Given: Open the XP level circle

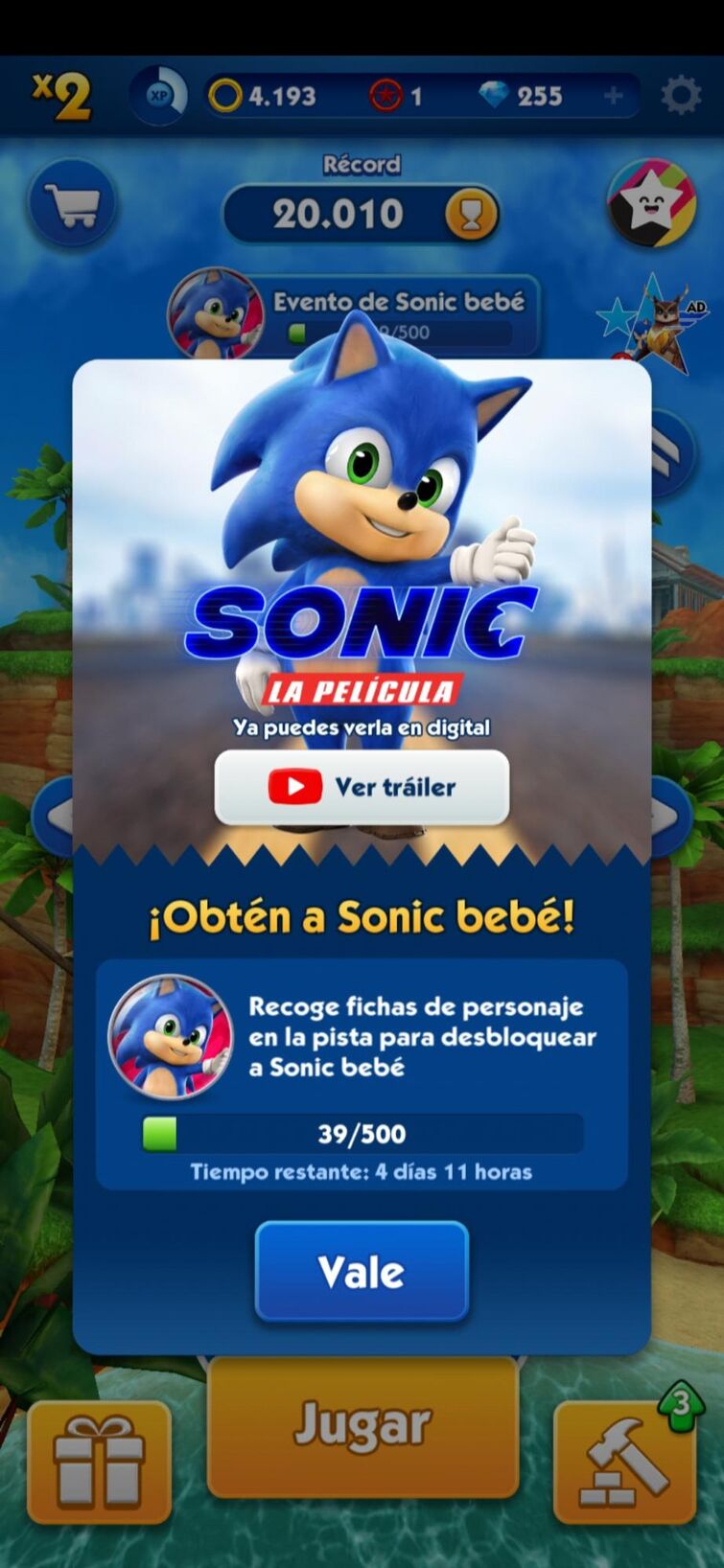Looking at the screenshot, I should (158, 96).
